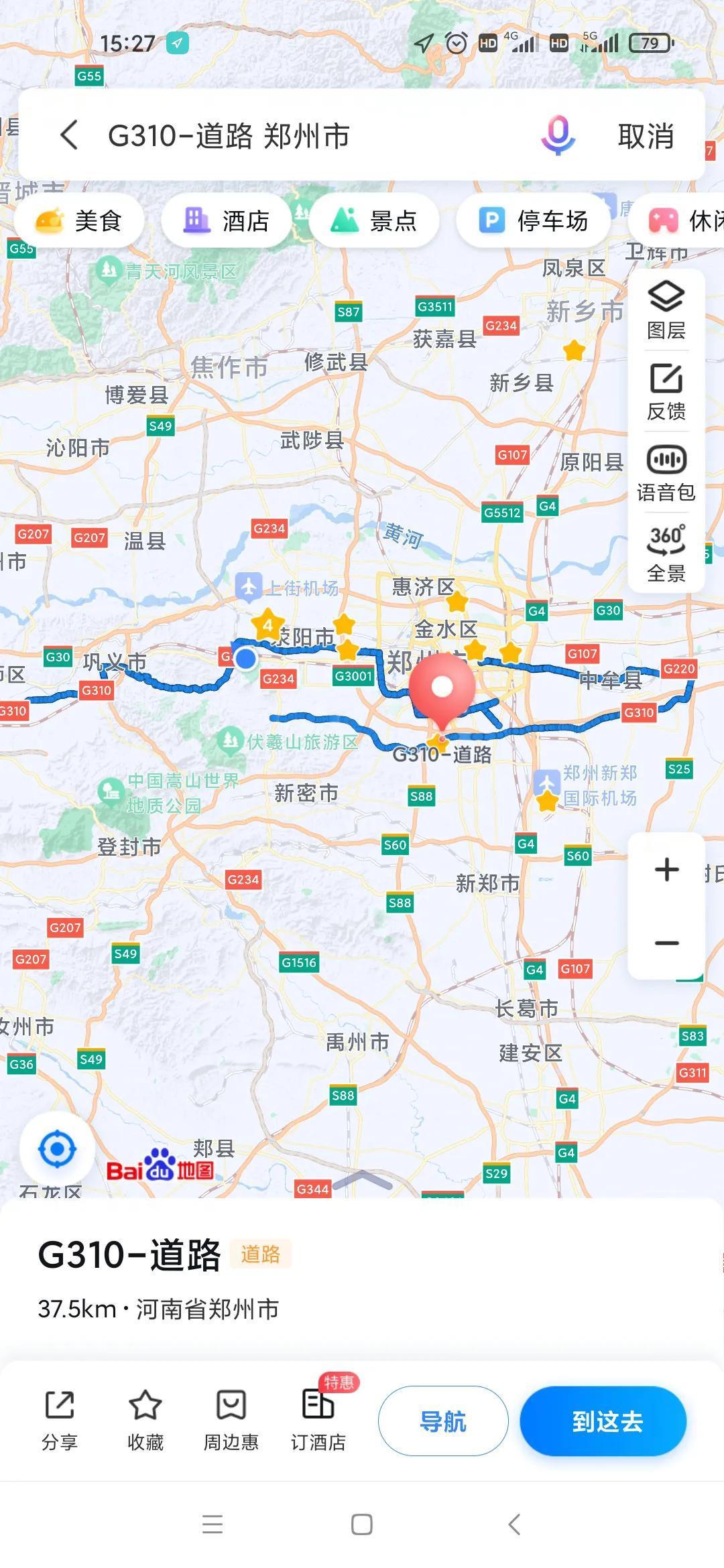Tap the G310 search text field
Viewport: 724px width, 1568px height.
pyautogui.click(x=302, y=136)
